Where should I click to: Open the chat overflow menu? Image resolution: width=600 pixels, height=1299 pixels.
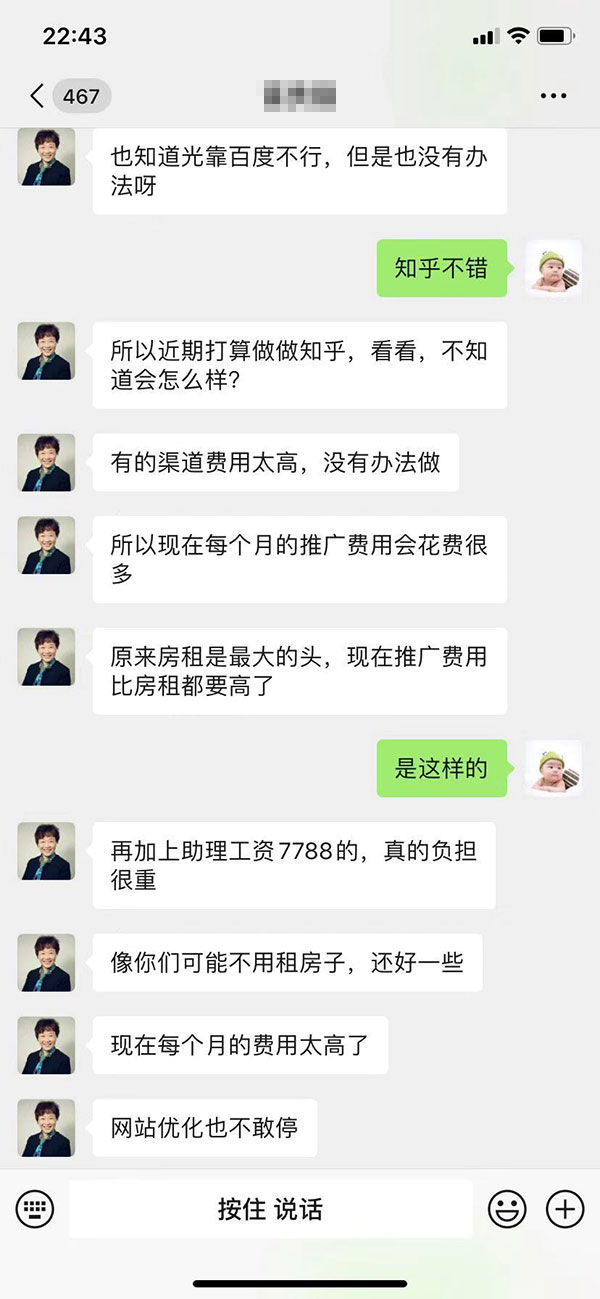pos(553,96)
